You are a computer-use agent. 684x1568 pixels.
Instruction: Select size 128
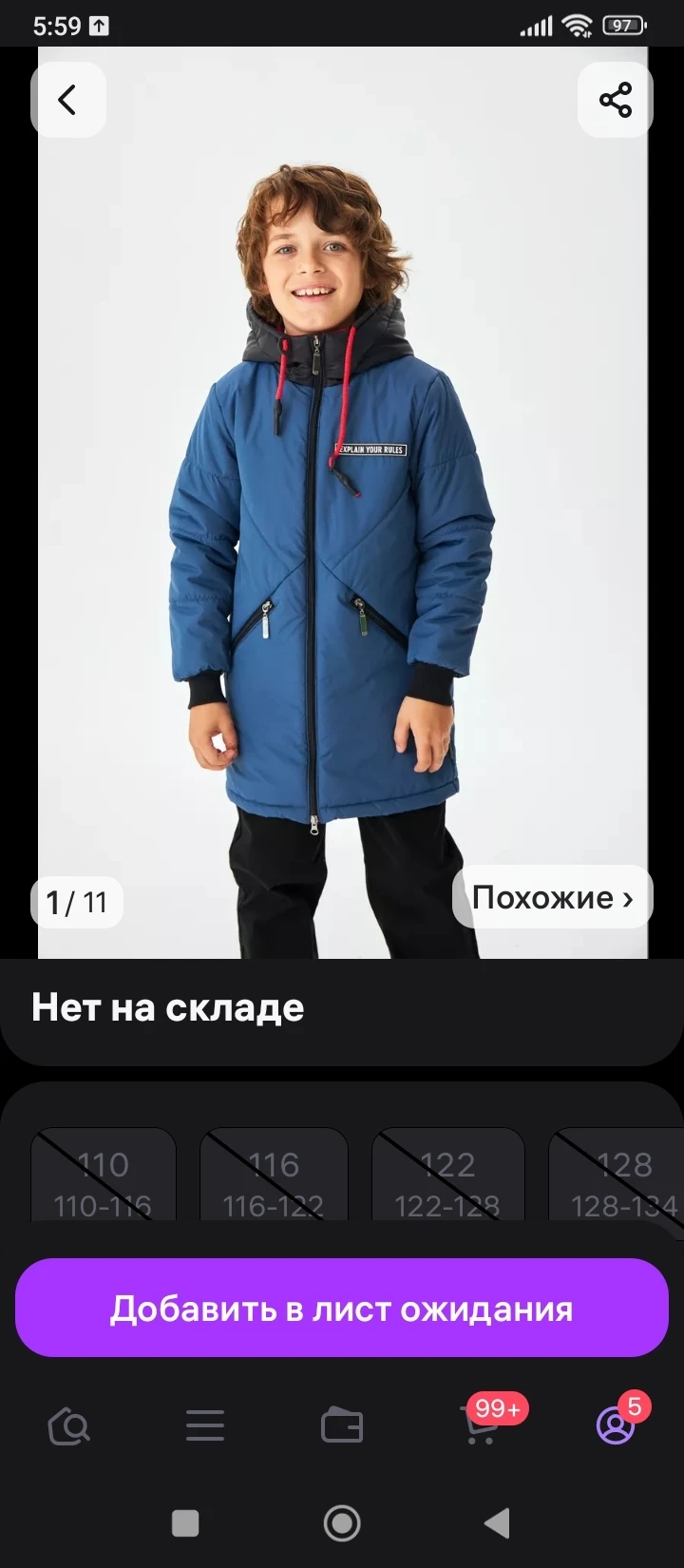[622, 1178]
